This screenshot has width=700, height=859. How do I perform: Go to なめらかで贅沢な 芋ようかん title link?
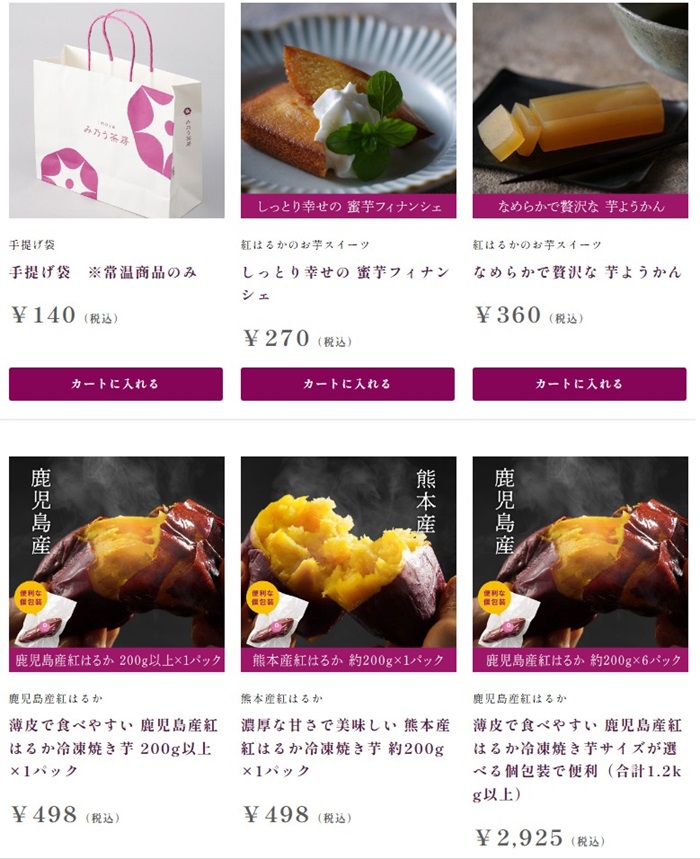point(577,272)
